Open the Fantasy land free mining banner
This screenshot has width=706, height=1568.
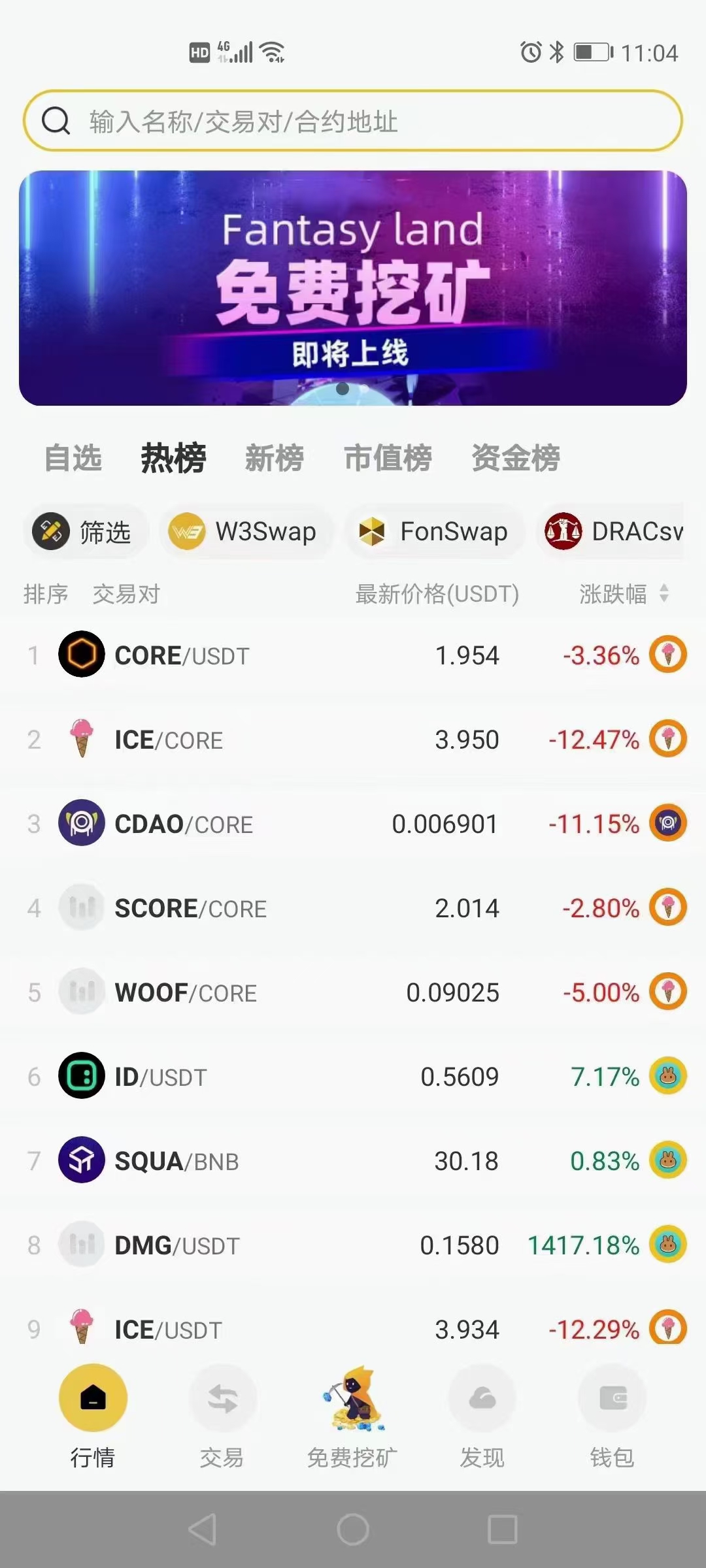point(353,287)
